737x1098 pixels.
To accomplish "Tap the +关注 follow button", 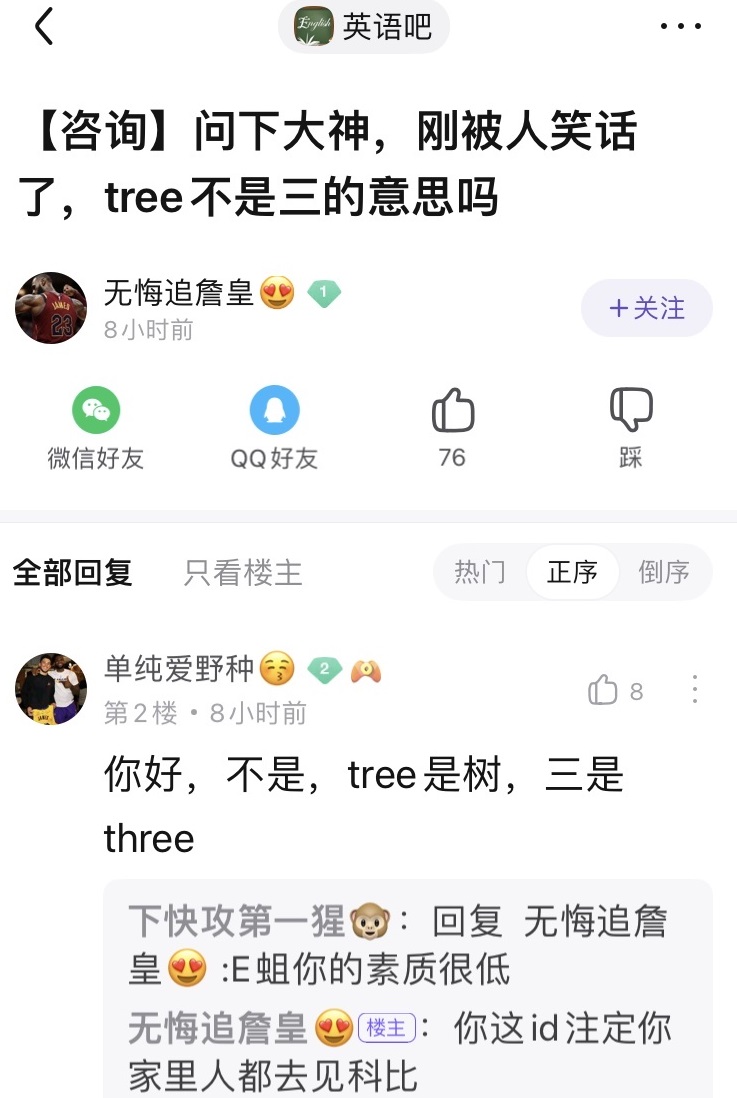I will (646, 308).
